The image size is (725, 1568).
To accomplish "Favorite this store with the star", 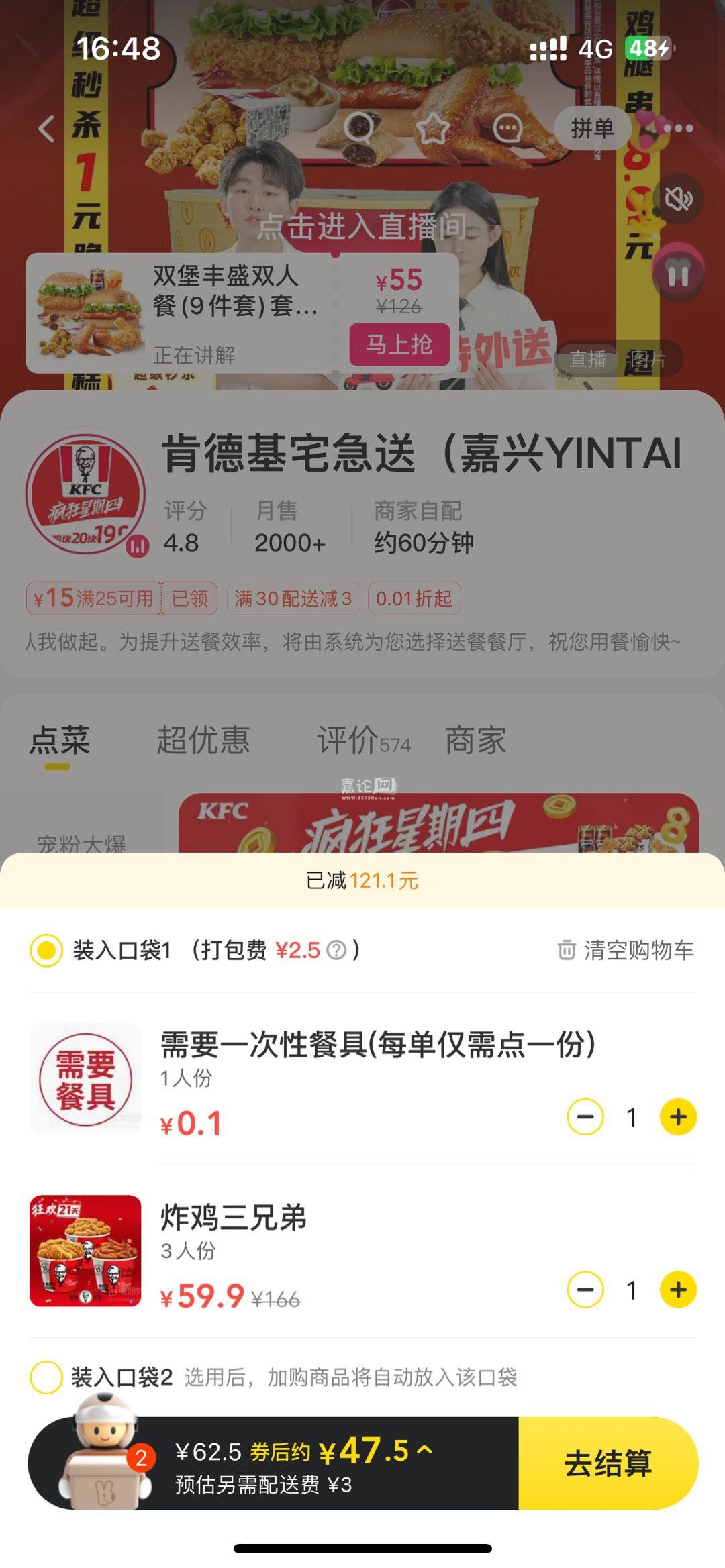I will point(433,128).
